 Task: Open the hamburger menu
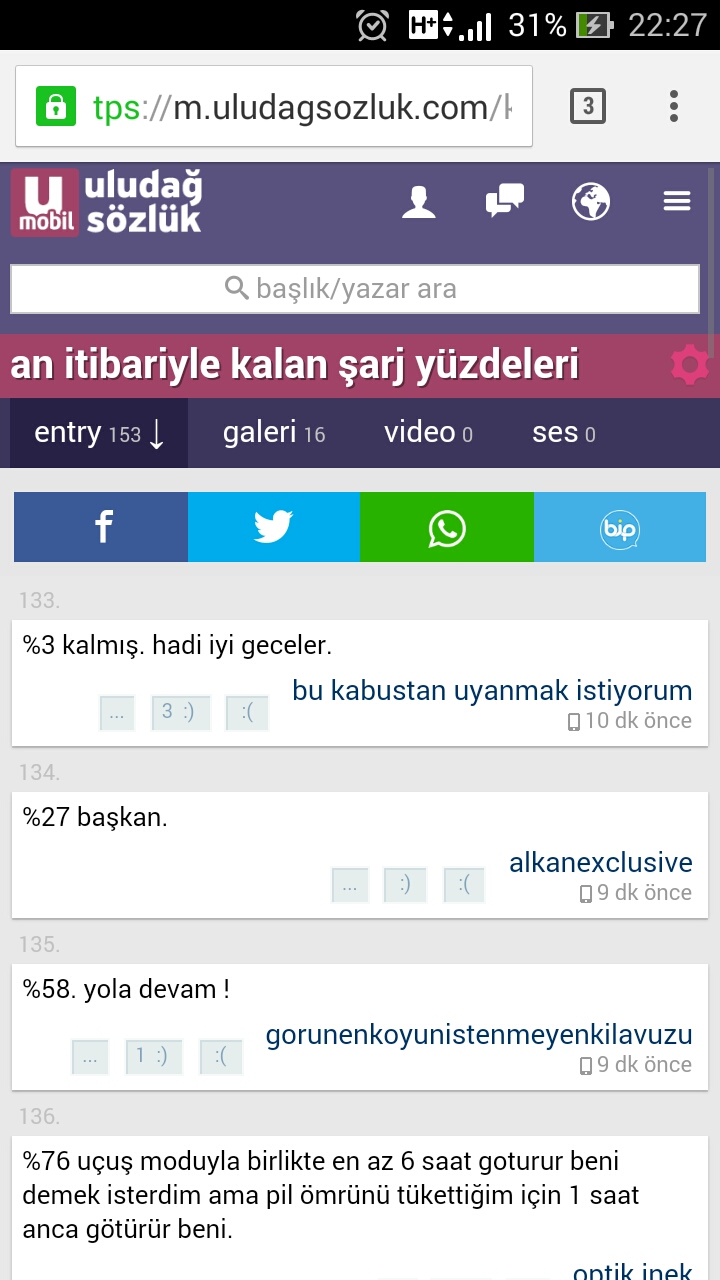[677, 202]
